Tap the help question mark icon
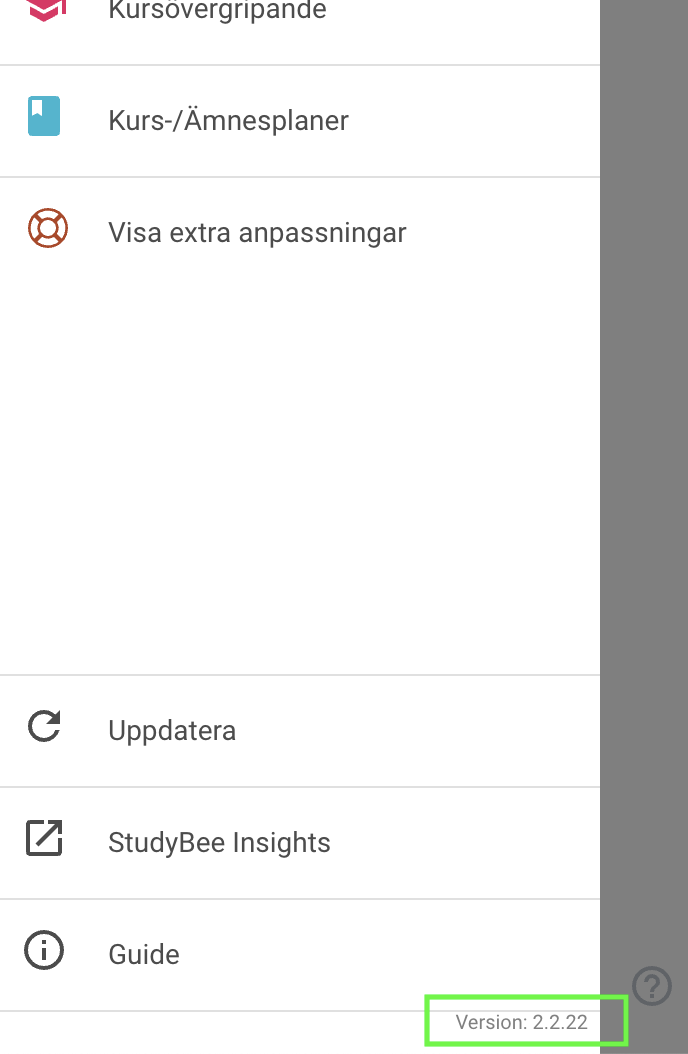The height and width of the screenshot is (1054, 688). point(652,986)
